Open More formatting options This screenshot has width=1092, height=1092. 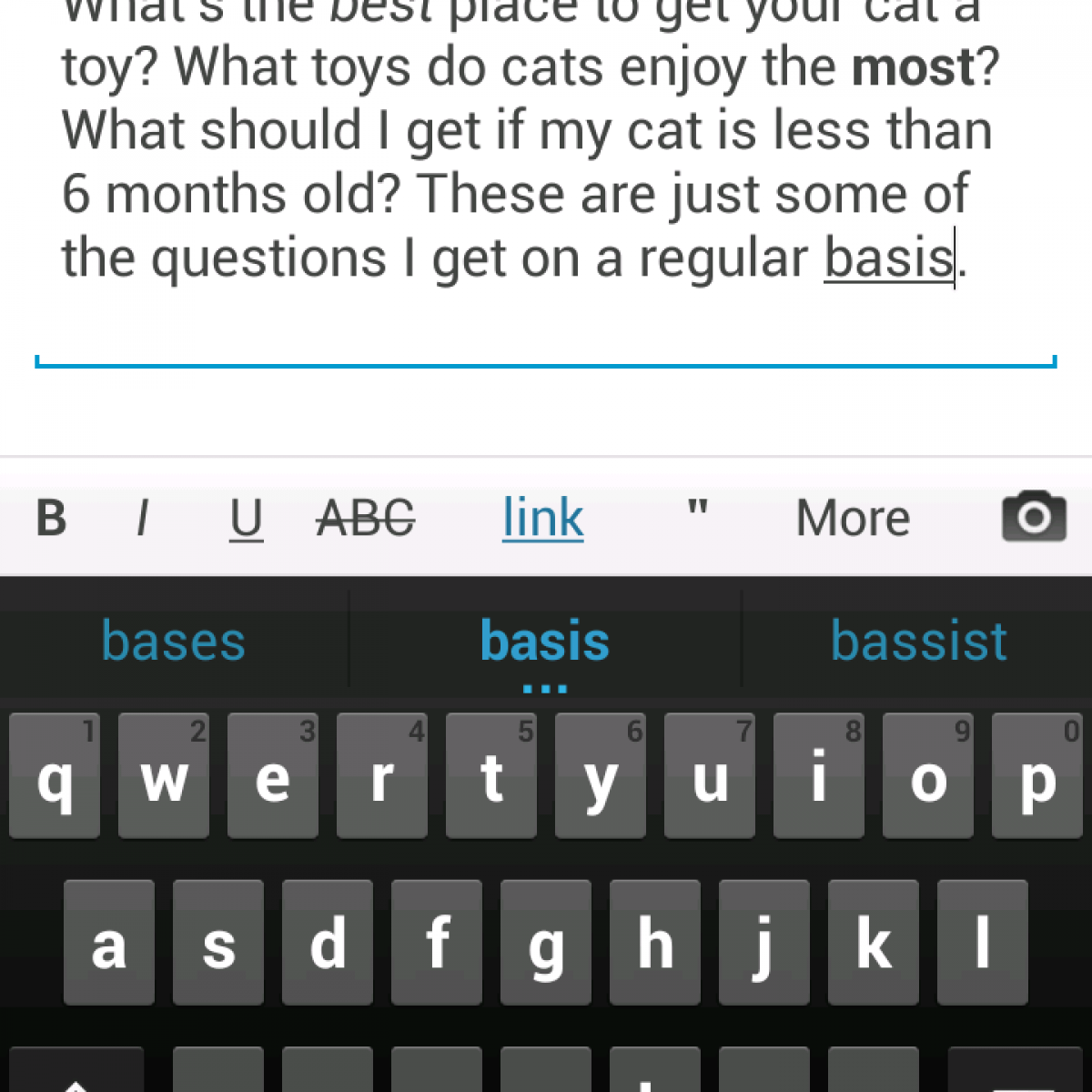pos(853,519)
